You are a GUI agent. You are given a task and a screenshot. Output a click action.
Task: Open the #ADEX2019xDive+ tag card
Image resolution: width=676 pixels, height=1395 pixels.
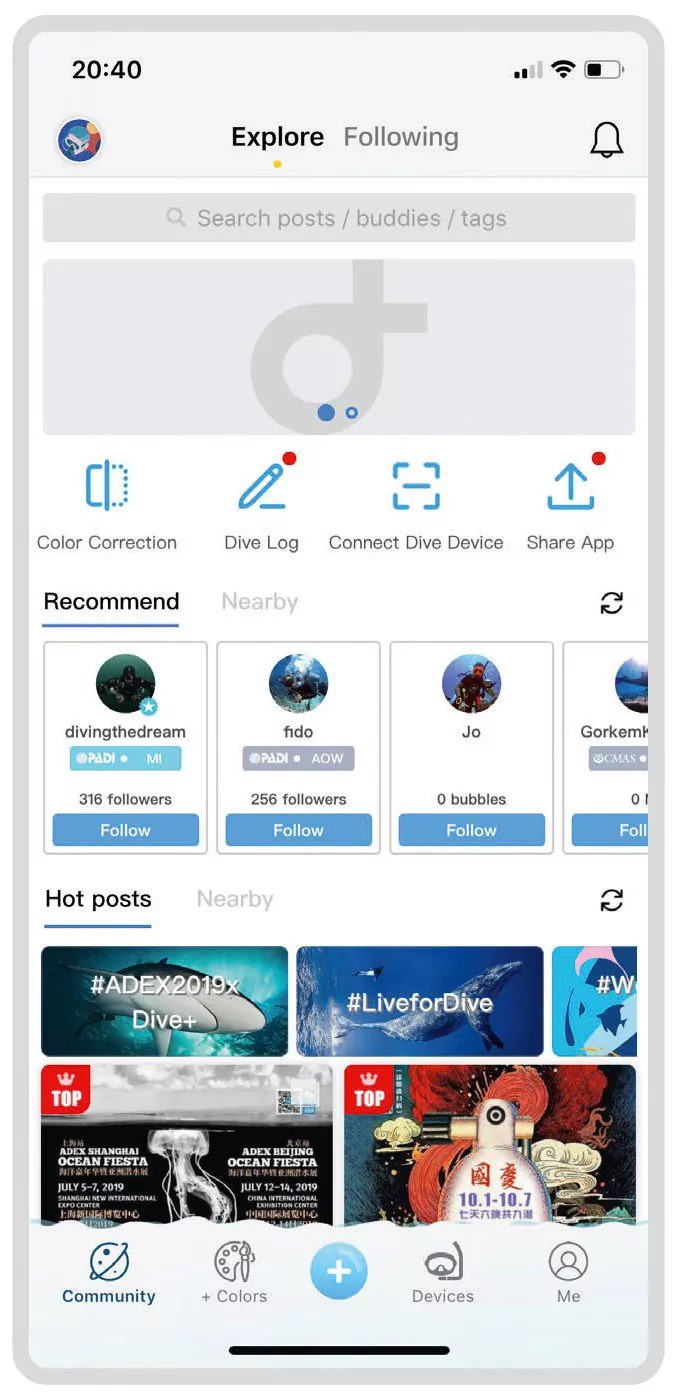coord(164,1002)
